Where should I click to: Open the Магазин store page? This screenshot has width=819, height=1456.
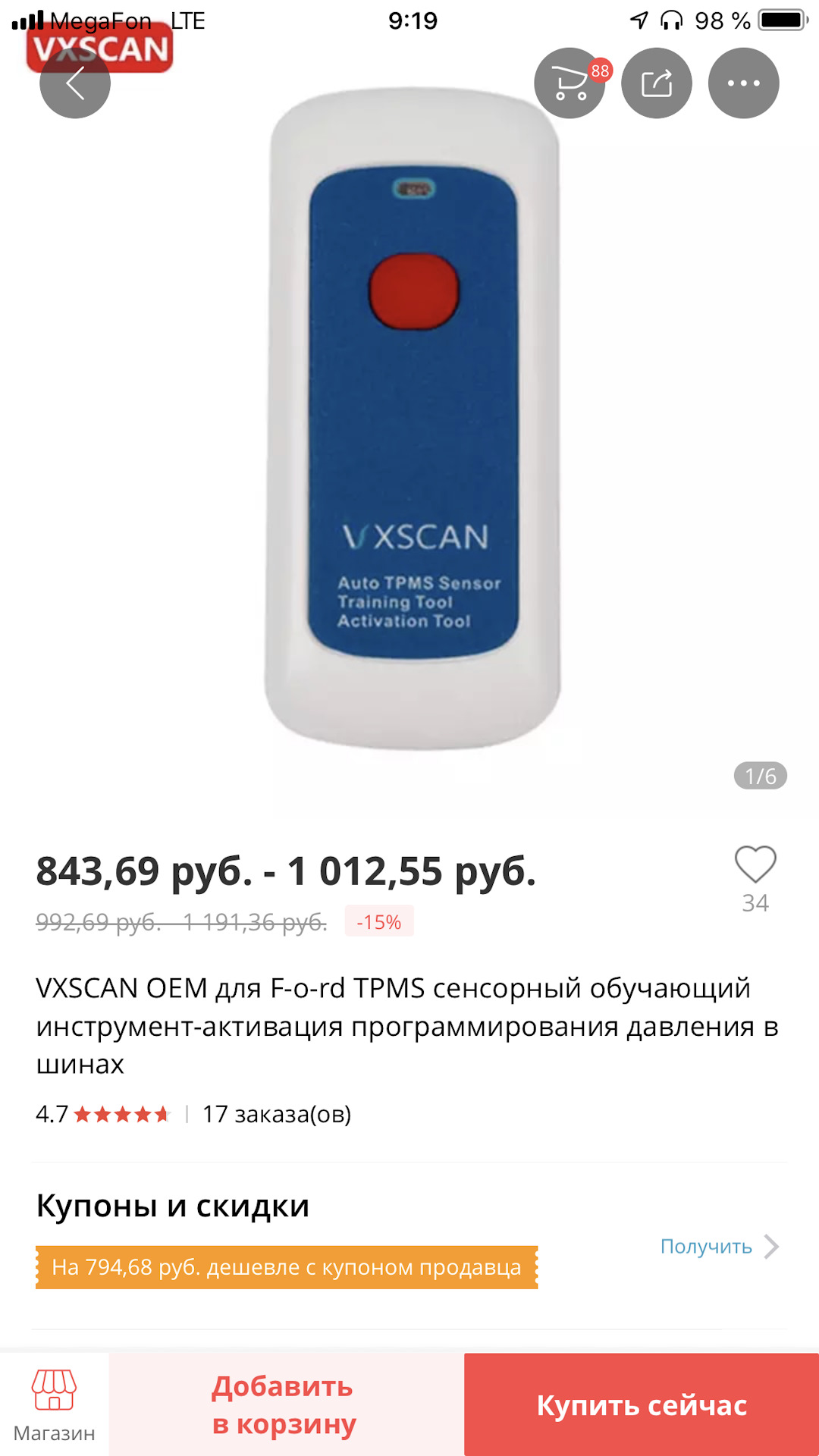point(54,1404)
